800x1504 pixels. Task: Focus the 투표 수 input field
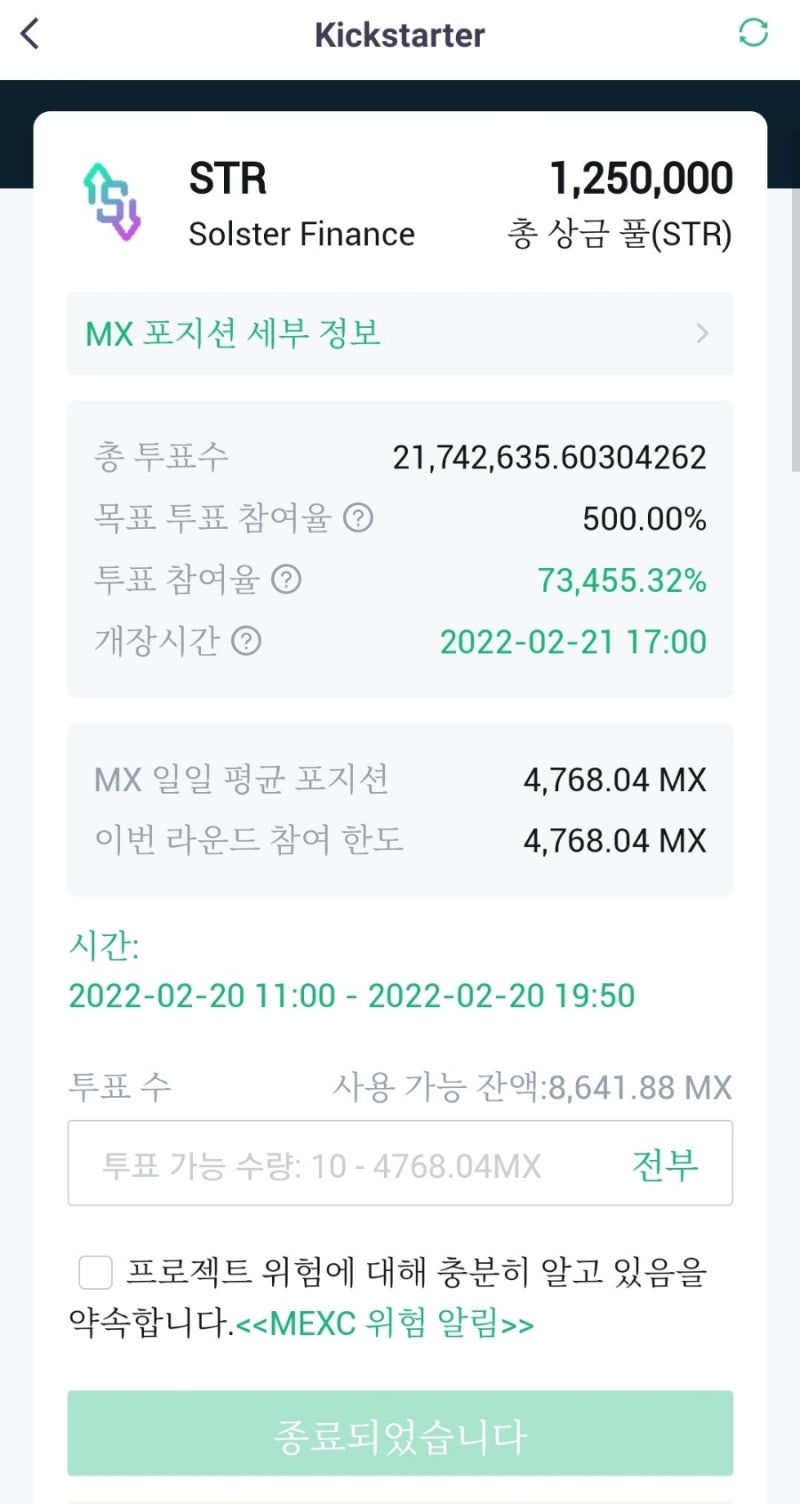tap(400, 1163)
